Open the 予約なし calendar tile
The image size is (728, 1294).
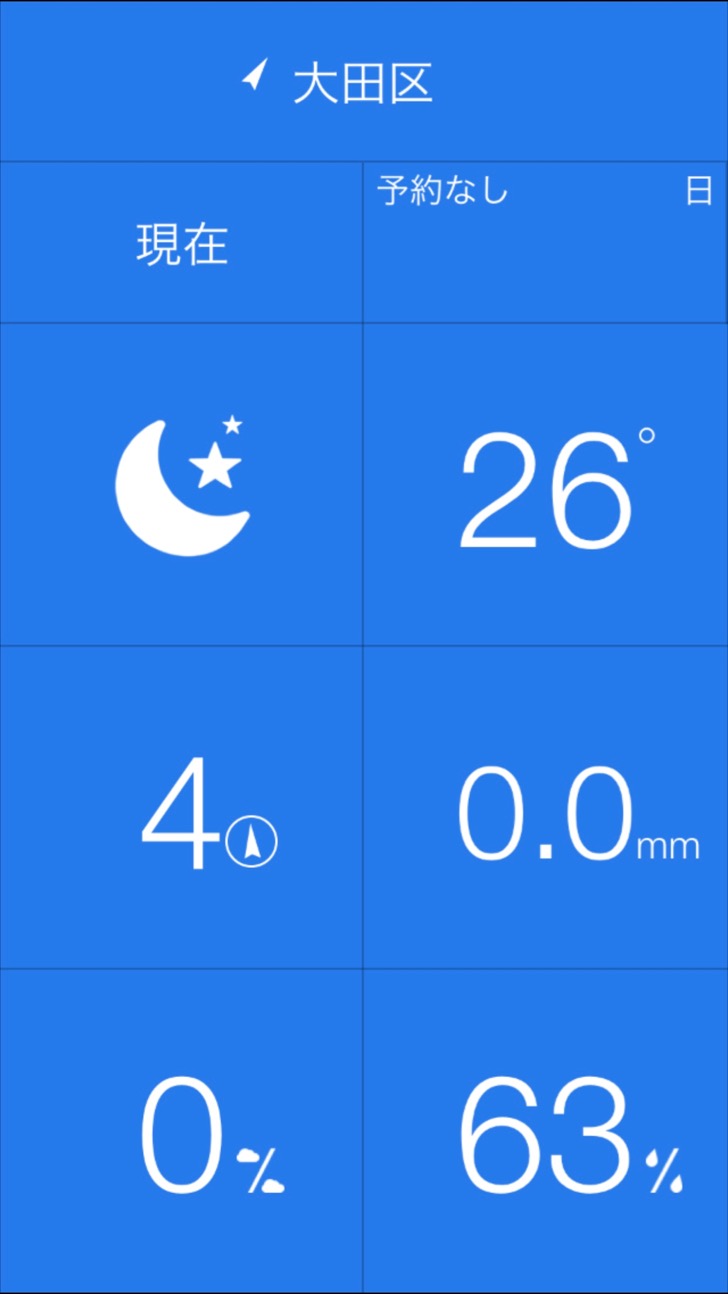[x=545, y=243]
